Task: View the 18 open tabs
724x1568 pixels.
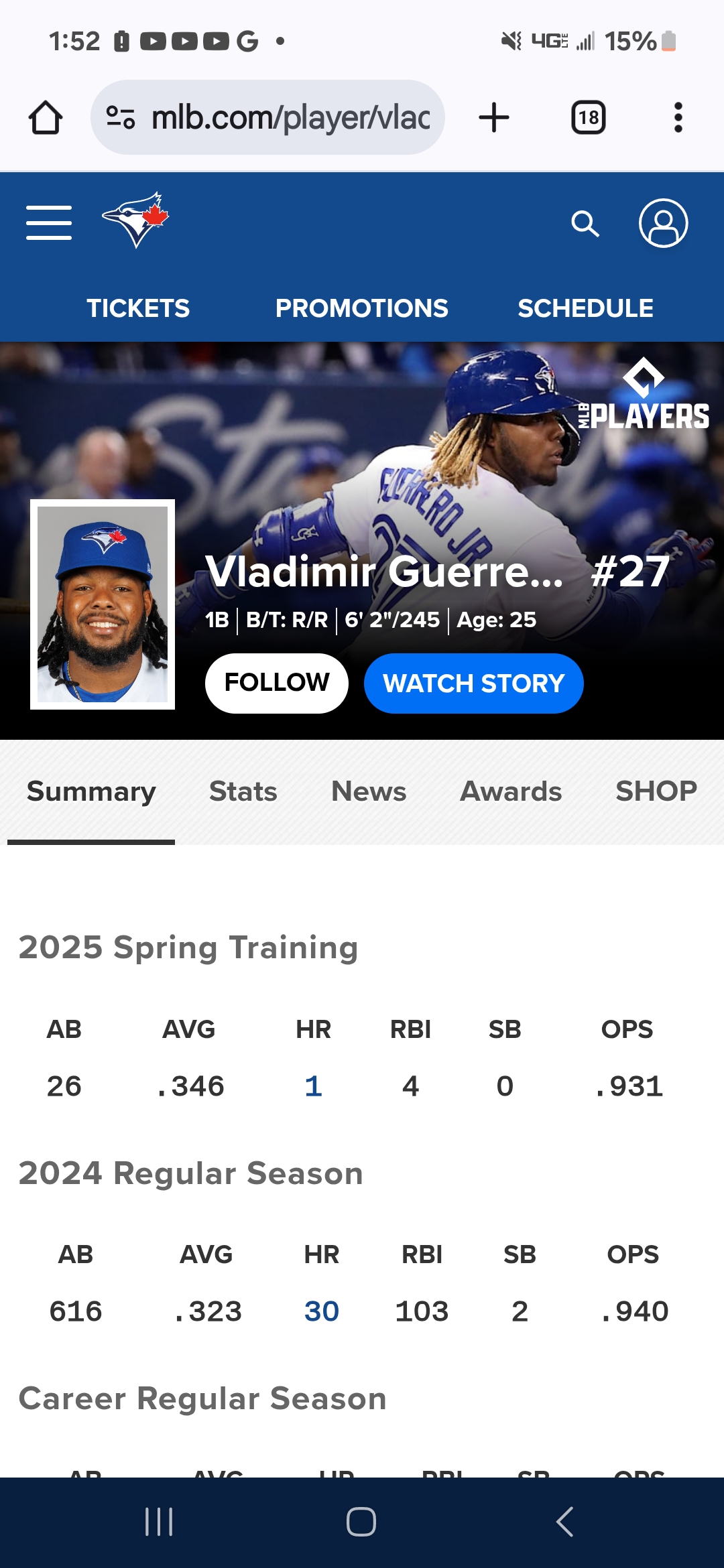Action: (x=588, y=118)
